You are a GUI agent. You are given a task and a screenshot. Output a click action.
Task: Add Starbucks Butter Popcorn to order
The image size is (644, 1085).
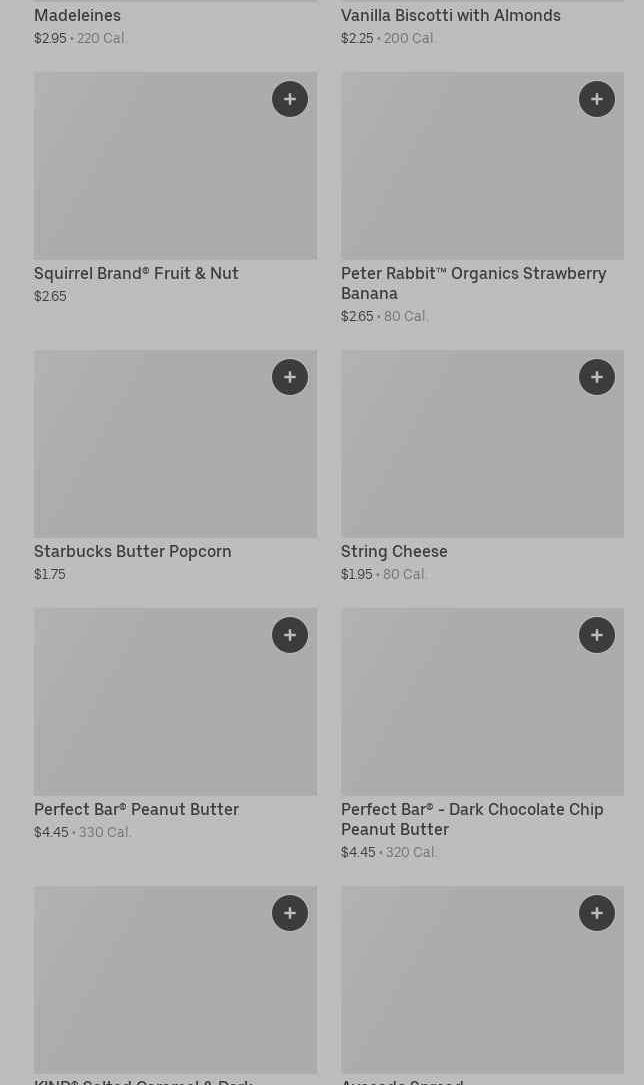click(290, 377)
